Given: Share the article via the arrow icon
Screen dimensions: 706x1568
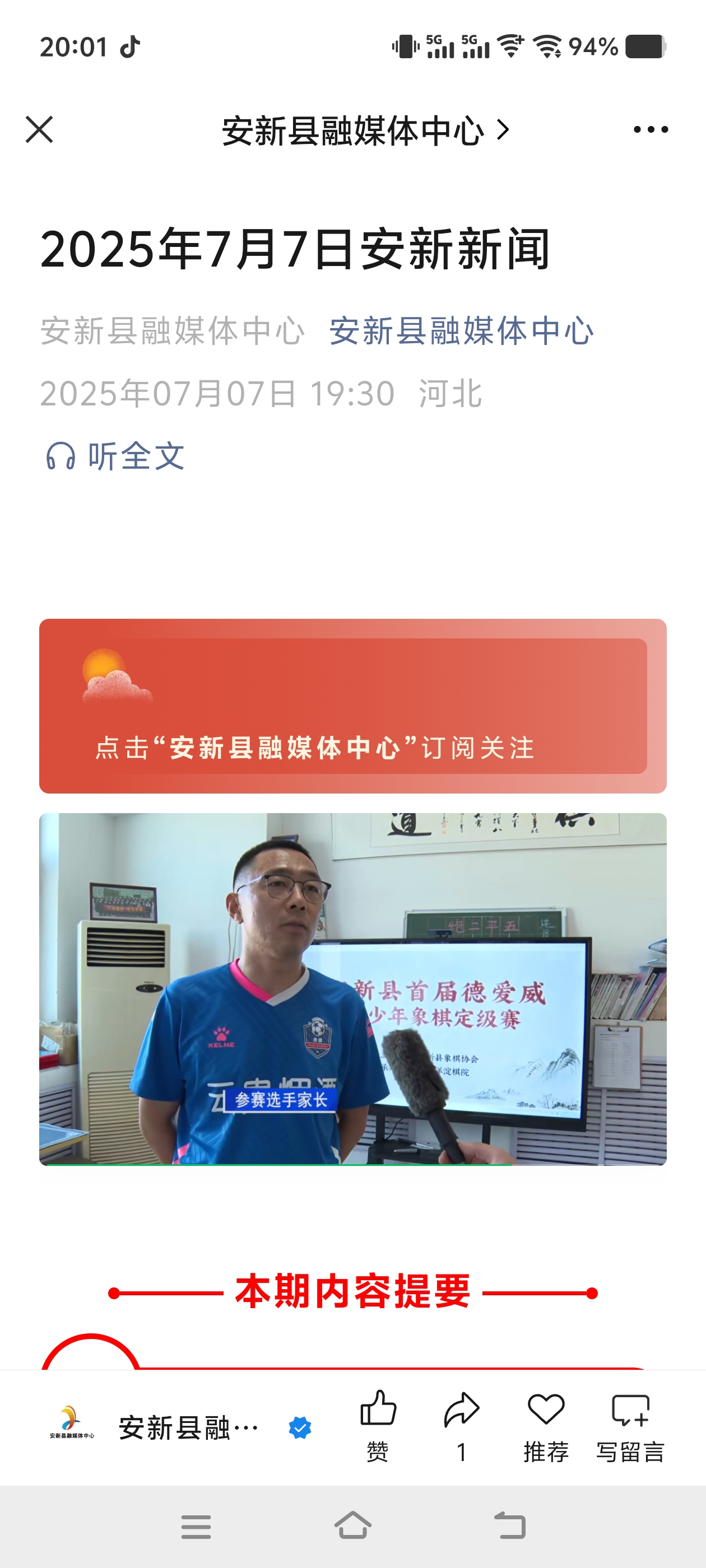Looking at the screenshot, I should 462,1426.
